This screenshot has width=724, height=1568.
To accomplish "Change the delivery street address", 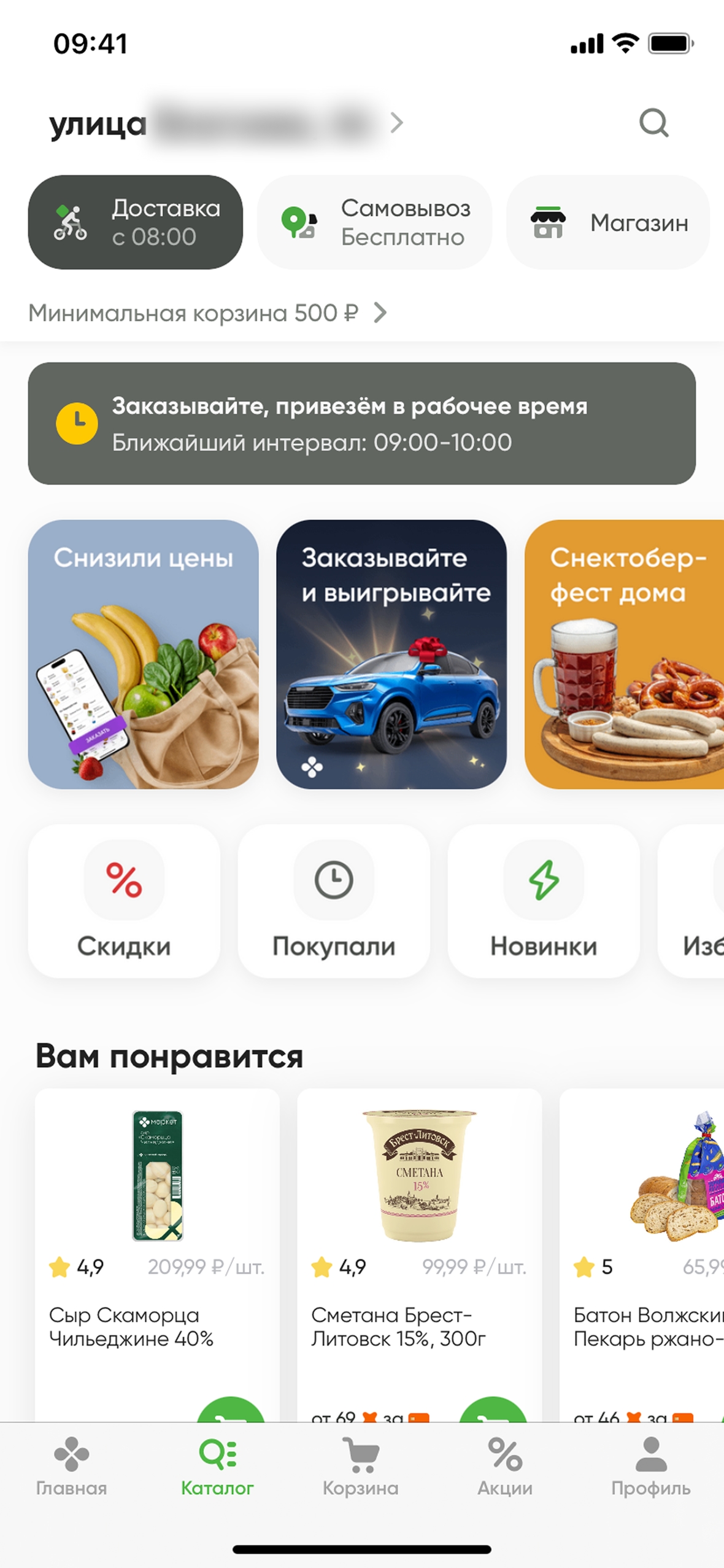I will tap(225, 123).
